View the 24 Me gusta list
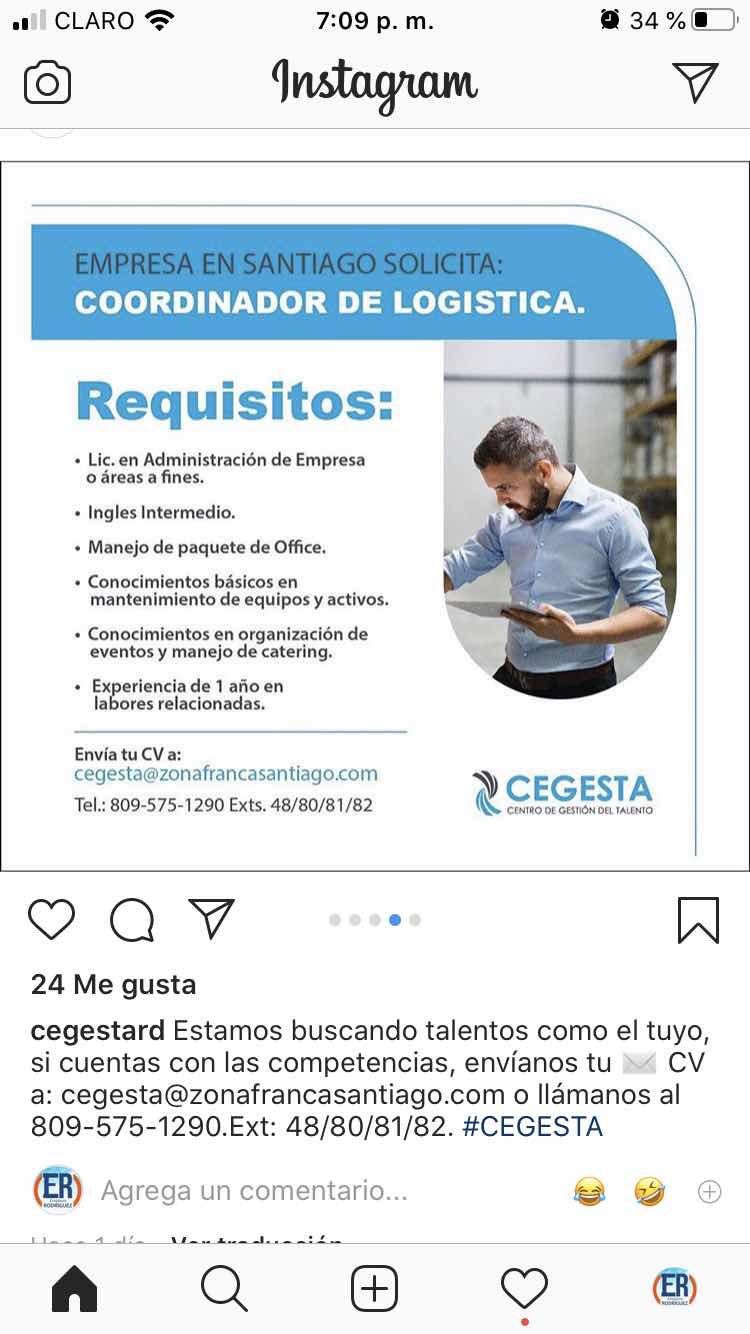Viewport: 750px width, 1334px height. coord(113,985)
